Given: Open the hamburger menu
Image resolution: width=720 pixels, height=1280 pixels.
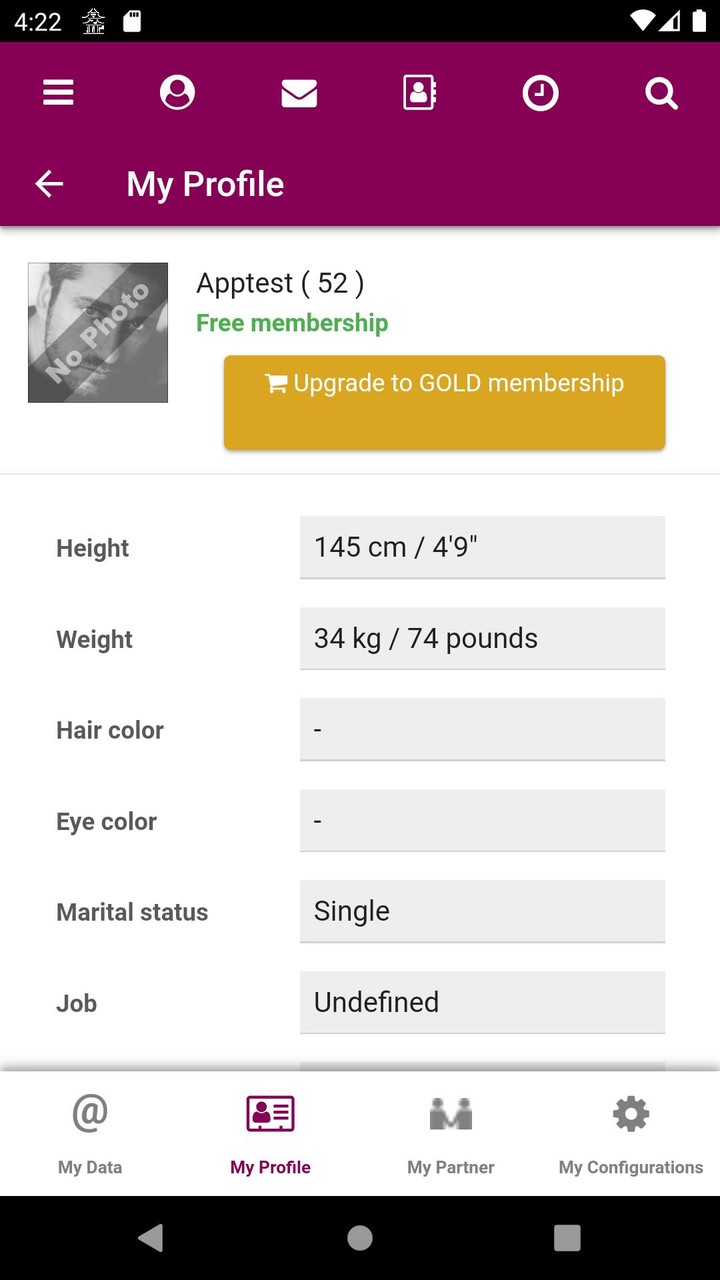Looking at the screenshot, I should (58, 93).
